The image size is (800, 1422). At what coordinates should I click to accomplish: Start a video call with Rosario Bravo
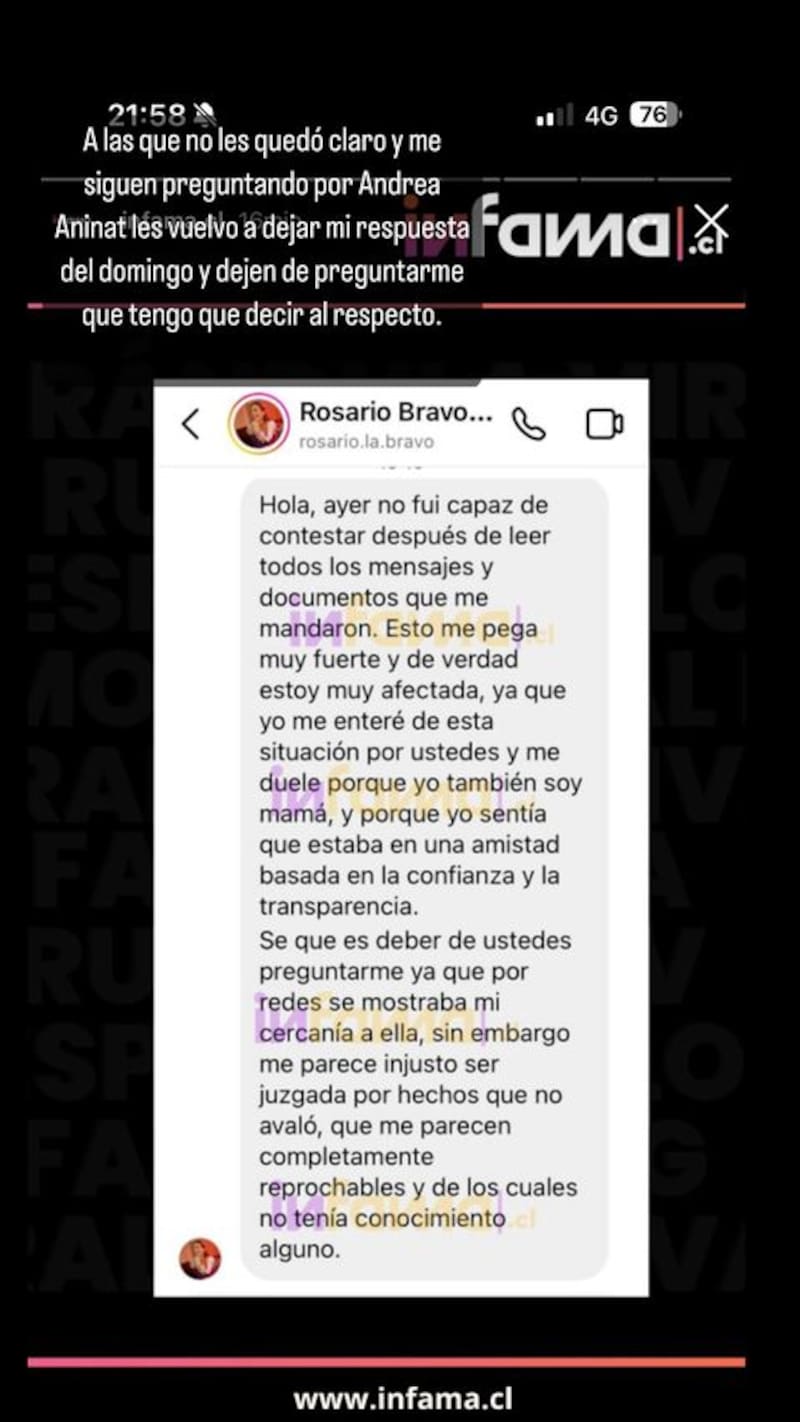pos(602,424)
